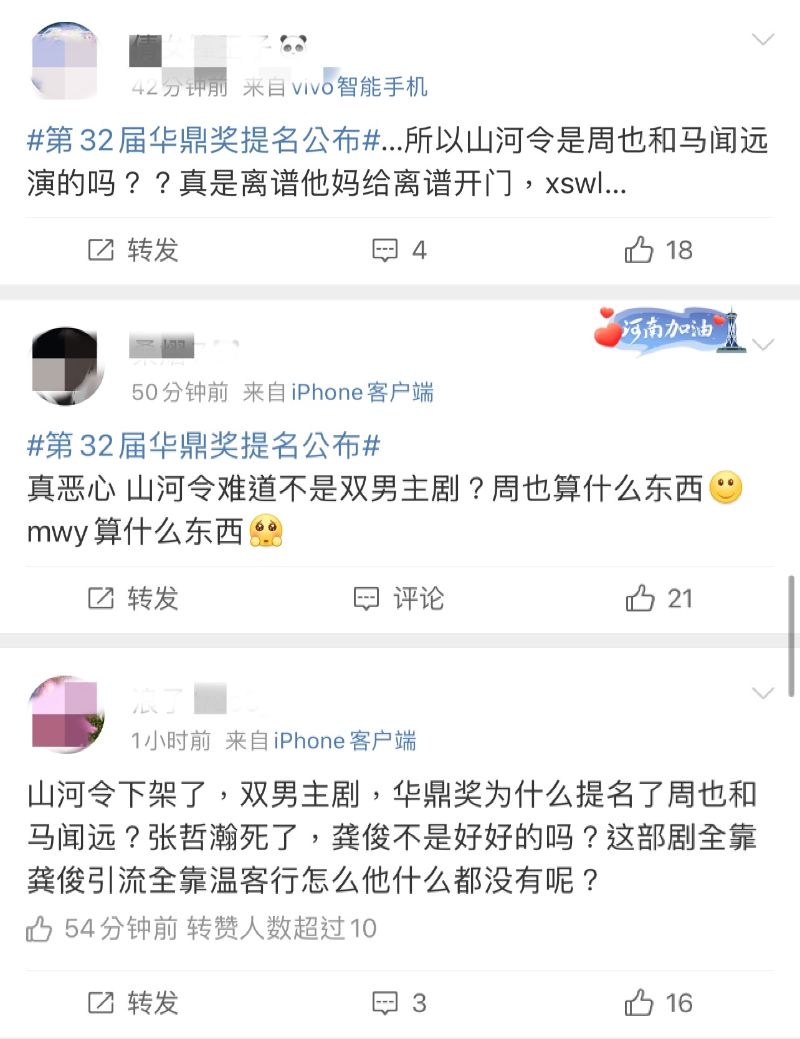Repost the vivo post from 42分钟前
Screen dimensions: 800x1039
pyautogui.click(x=133, y=250)
